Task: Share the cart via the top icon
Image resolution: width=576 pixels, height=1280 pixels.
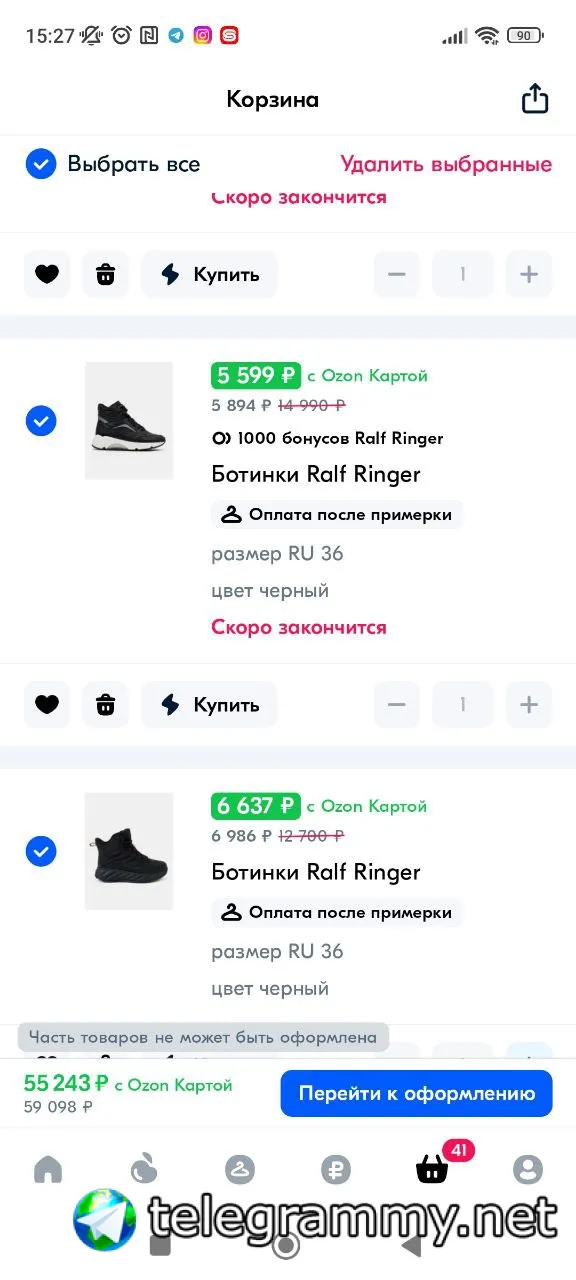Action: coord(535,99)
